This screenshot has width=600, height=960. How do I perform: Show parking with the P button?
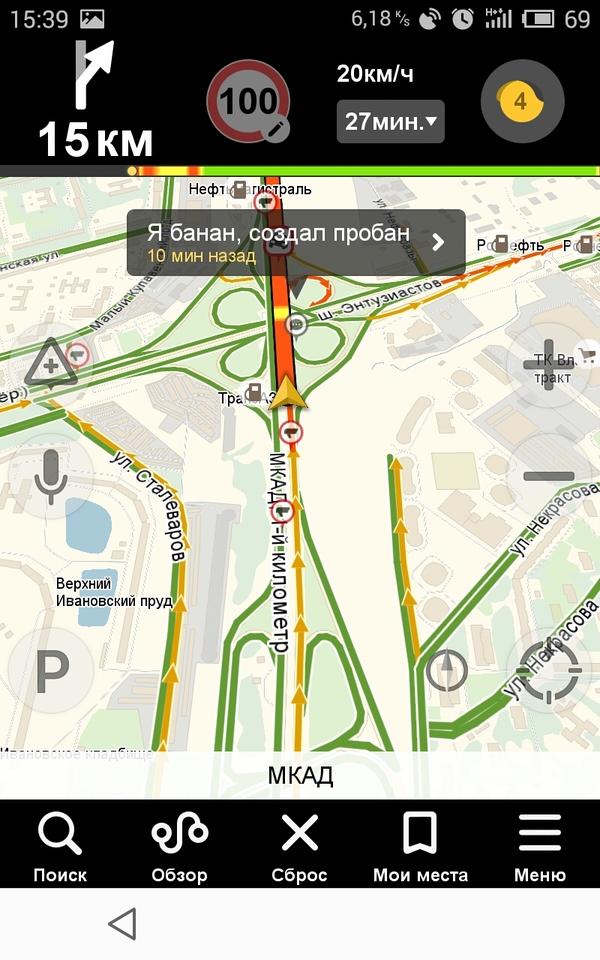coord(50,672)
